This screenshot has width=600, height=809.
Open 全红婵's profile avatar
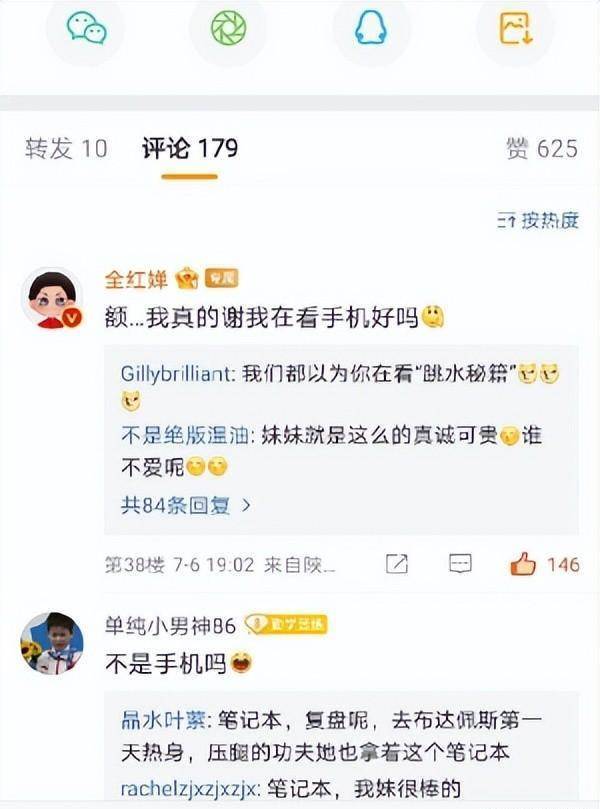click(51, 298)
